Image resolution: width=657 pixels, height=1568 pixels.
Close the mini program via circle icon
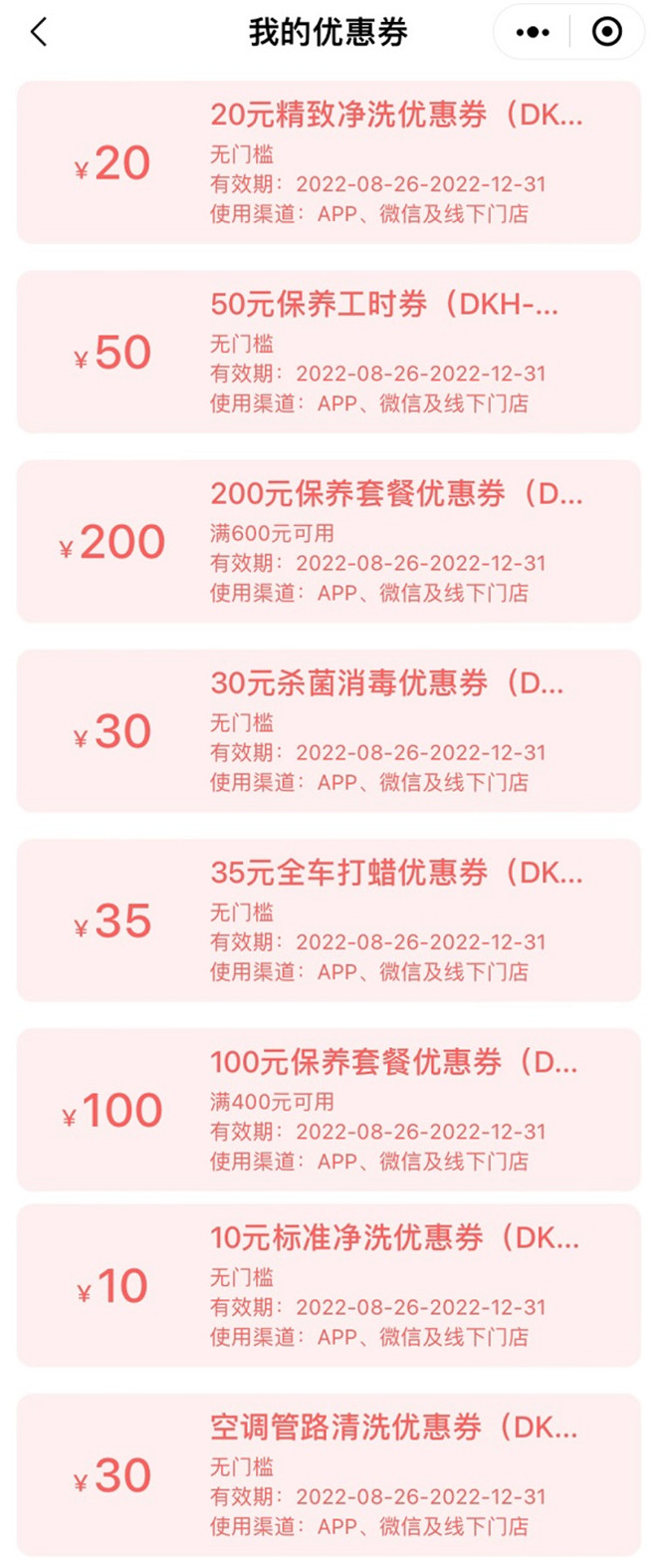click(x=606, y=32)
